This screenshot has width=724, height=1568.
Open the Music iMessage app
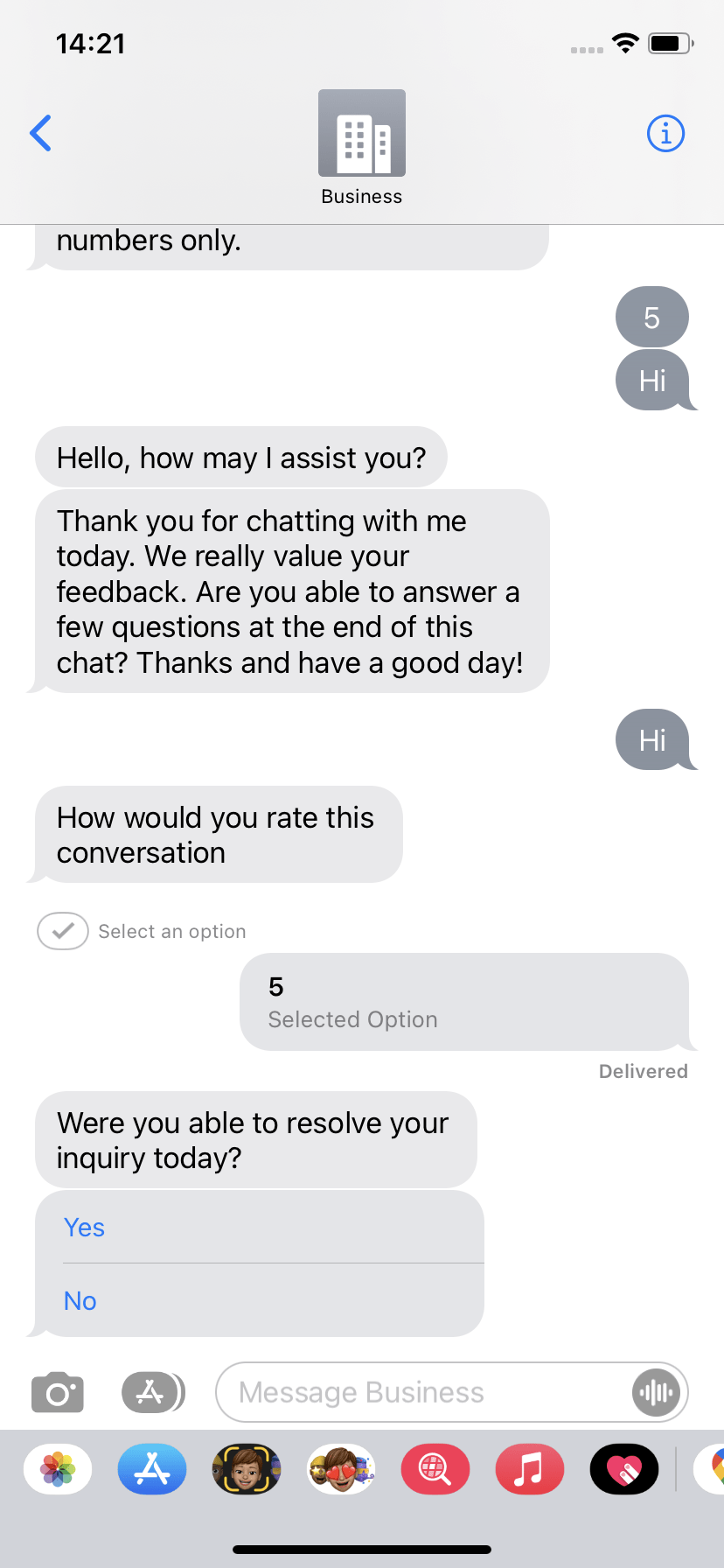pyautogui.click(x=530, y=1469)
